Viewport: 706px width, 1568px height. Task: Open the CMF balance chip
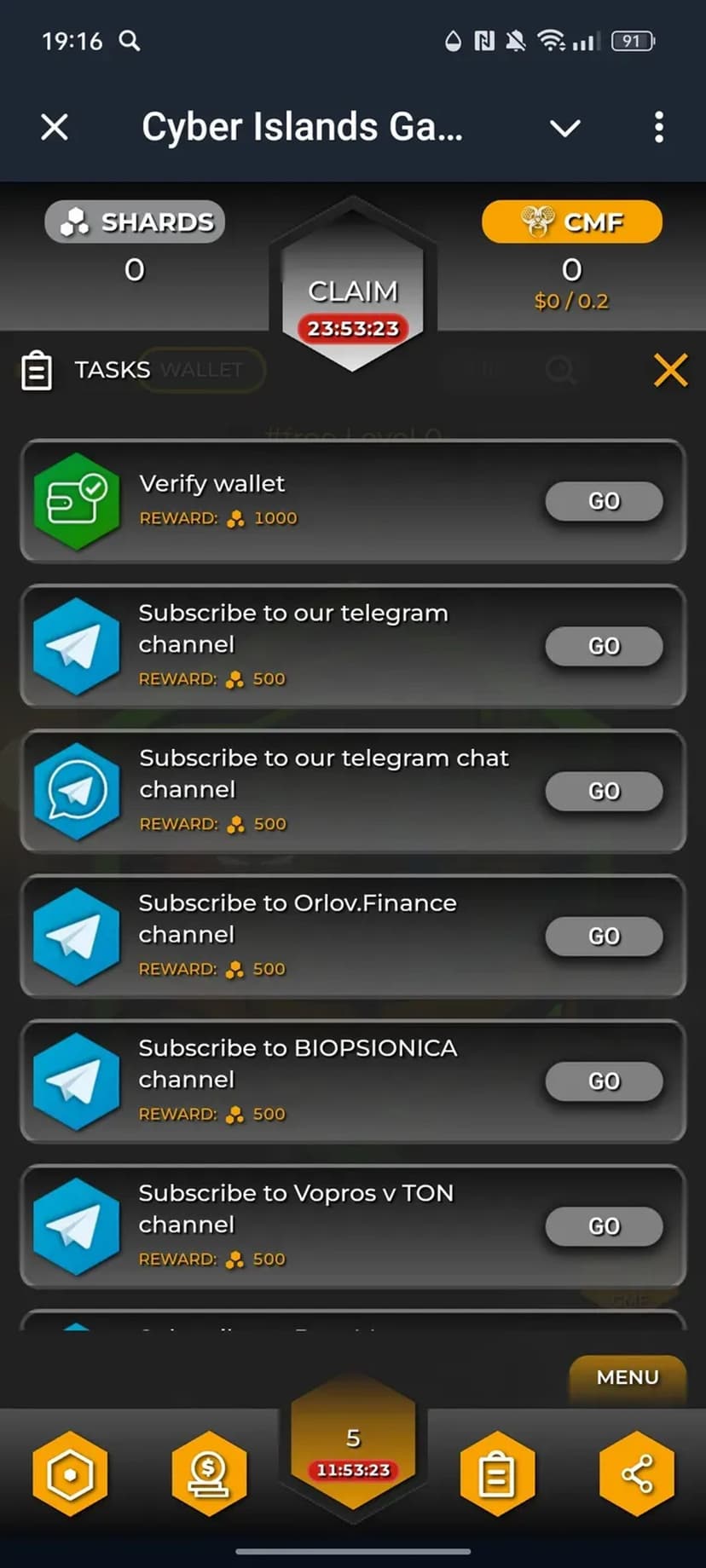tap(571, 222)
